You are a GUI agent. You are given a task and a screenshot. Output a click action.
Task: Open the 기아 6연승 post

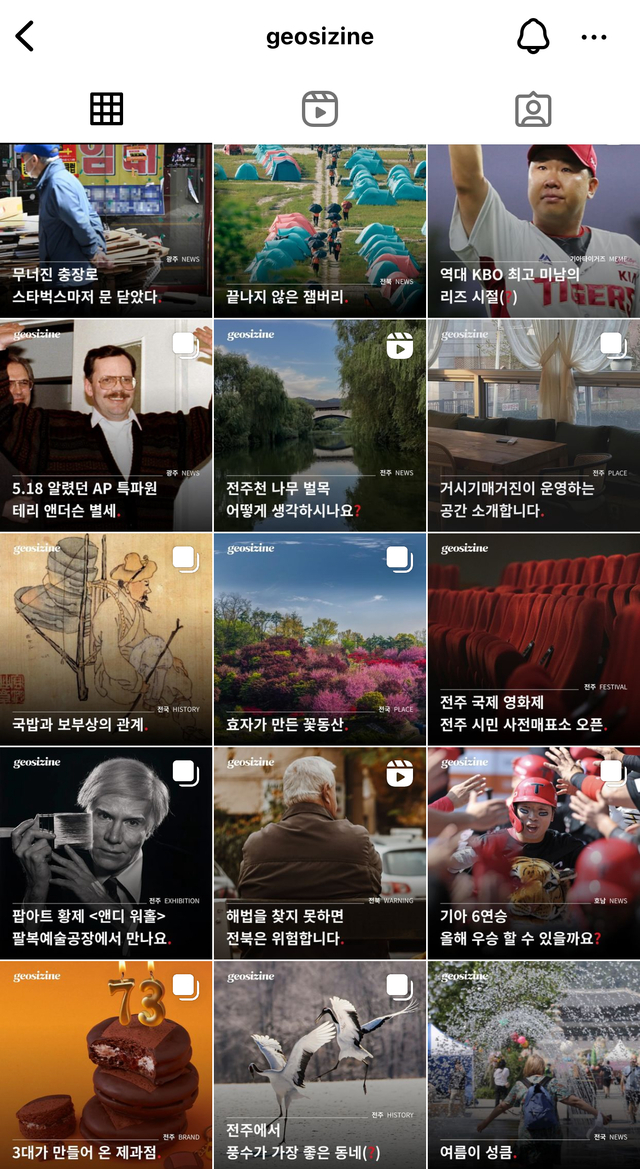tap(534, 853)
